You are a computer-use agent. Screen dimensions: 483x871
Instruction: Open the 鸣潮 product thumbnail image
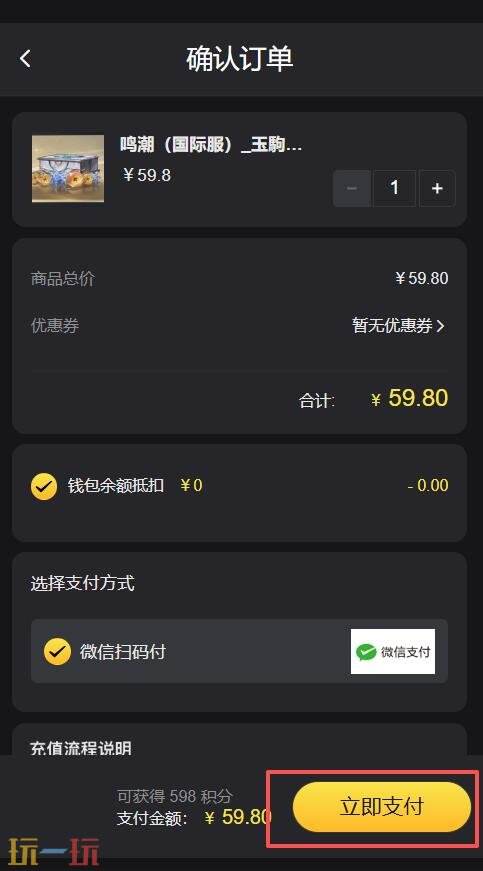(x=68, y=169)
